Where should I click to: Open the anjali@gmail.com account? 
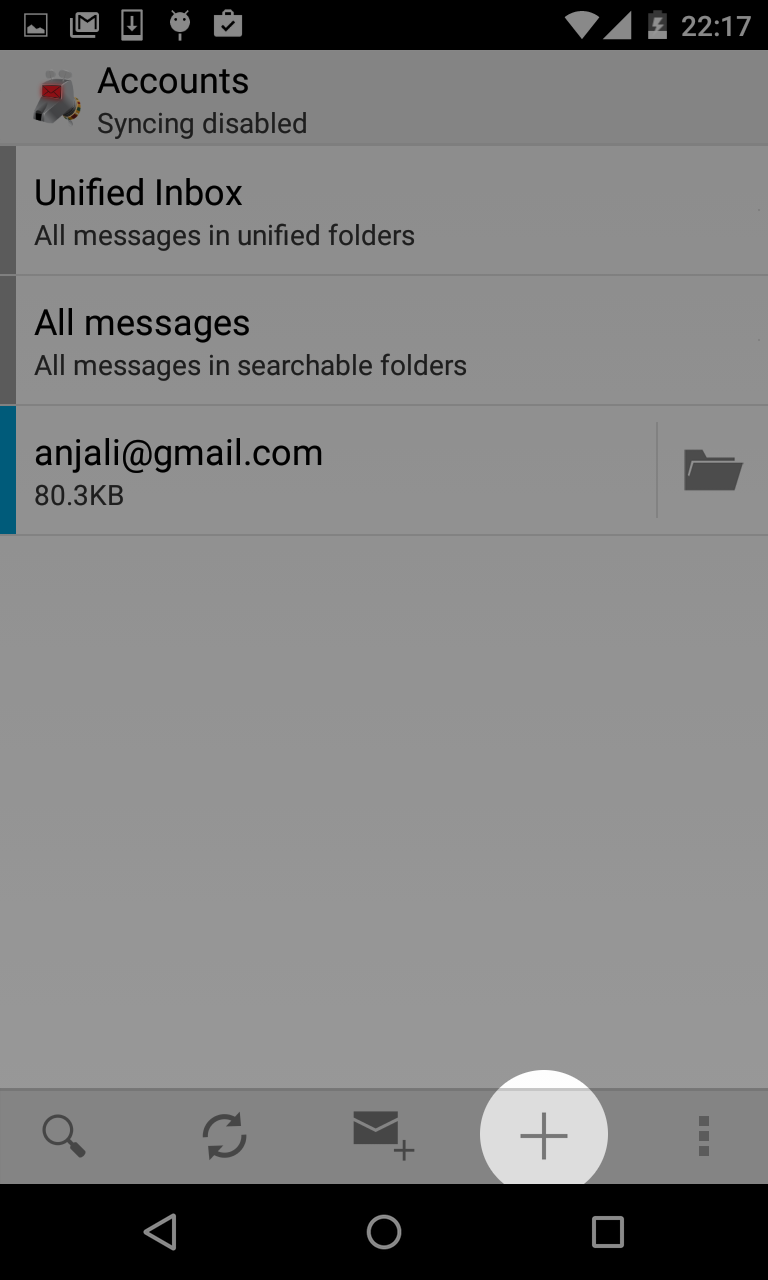pos(330,471)
